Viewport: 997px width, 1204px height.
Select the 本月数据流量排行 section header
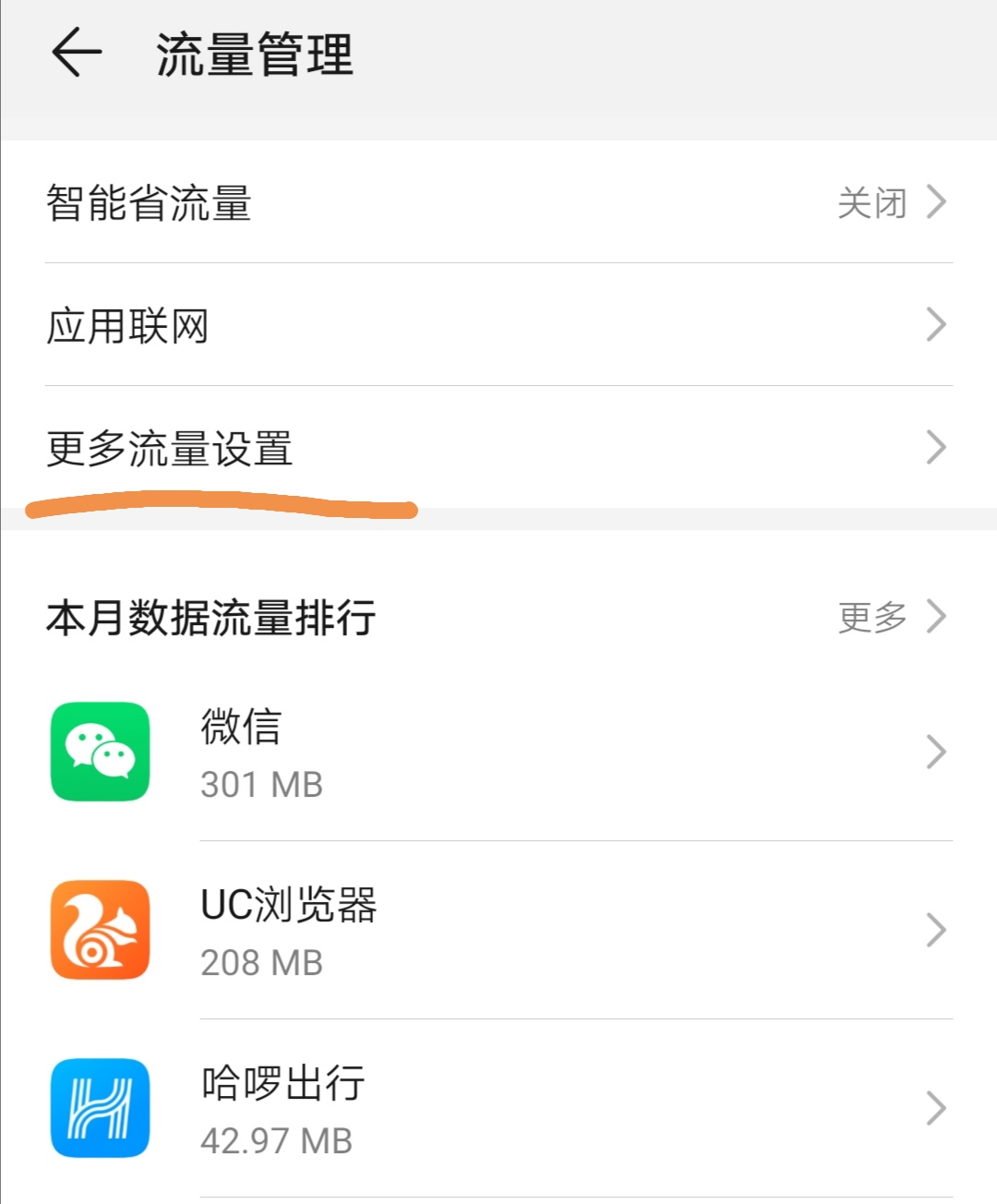tap(210, 617)
